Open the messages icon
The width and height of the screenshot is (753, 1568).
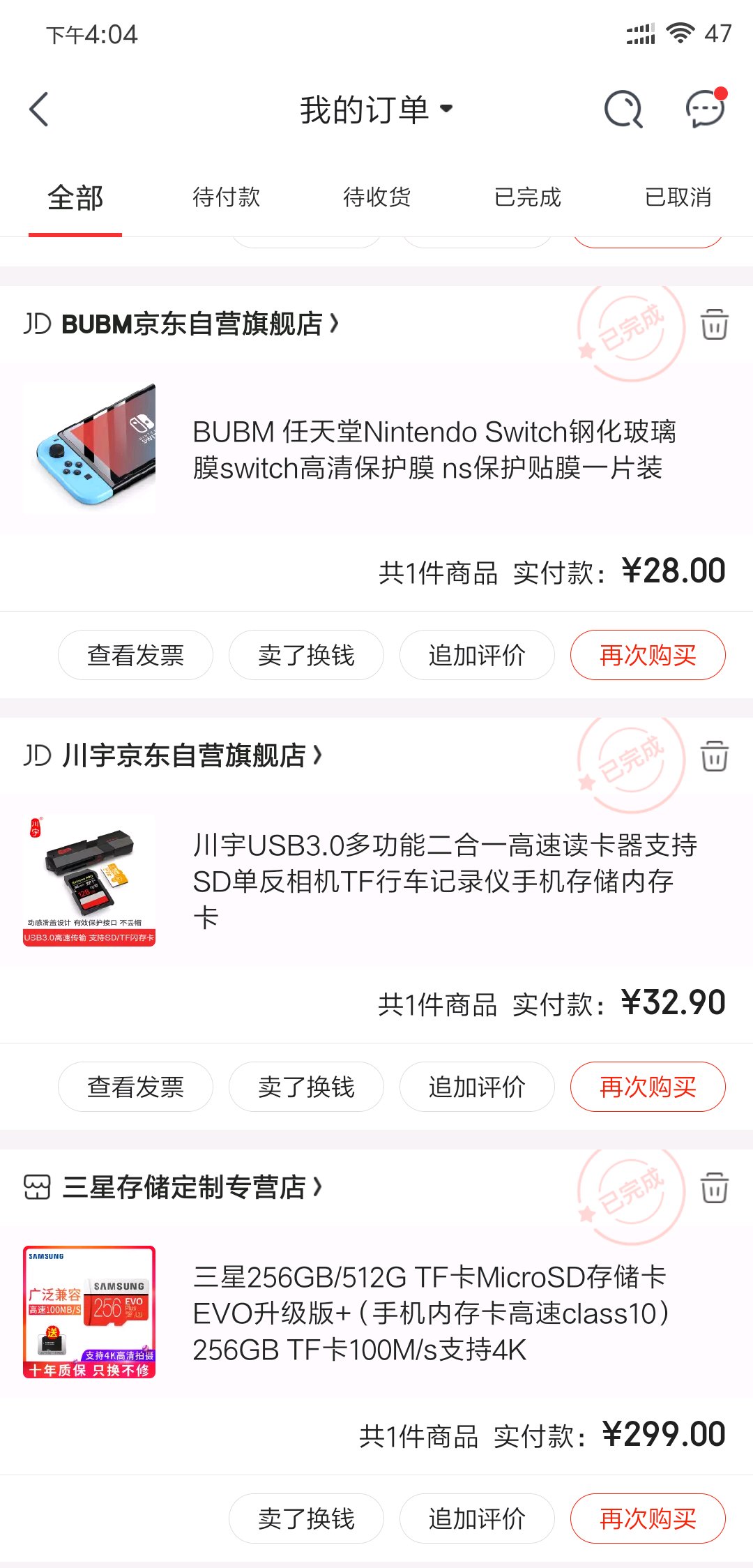coord(705,110)
